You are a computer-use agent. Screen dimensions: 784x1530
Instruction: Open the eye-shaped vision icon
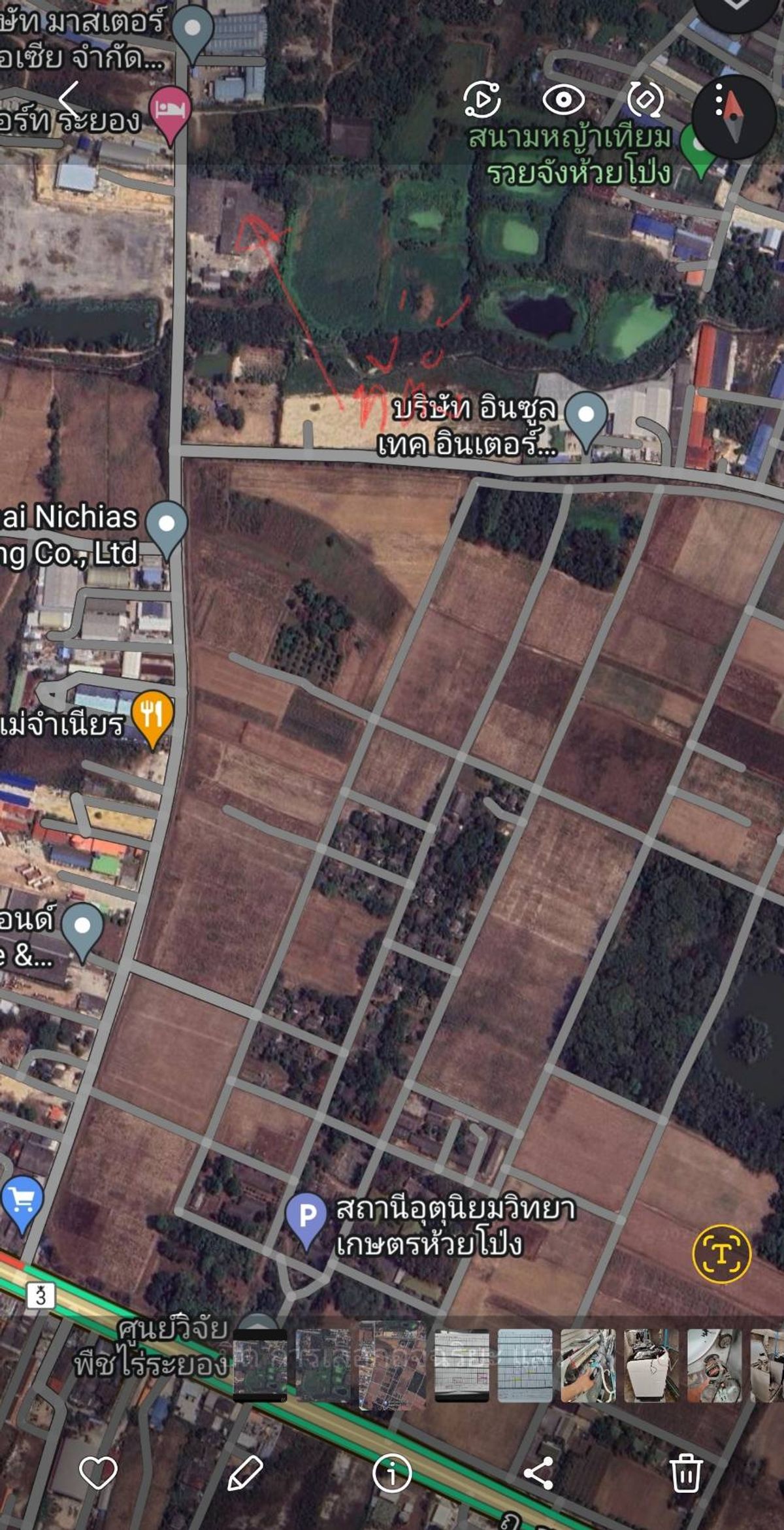(563, 99)
